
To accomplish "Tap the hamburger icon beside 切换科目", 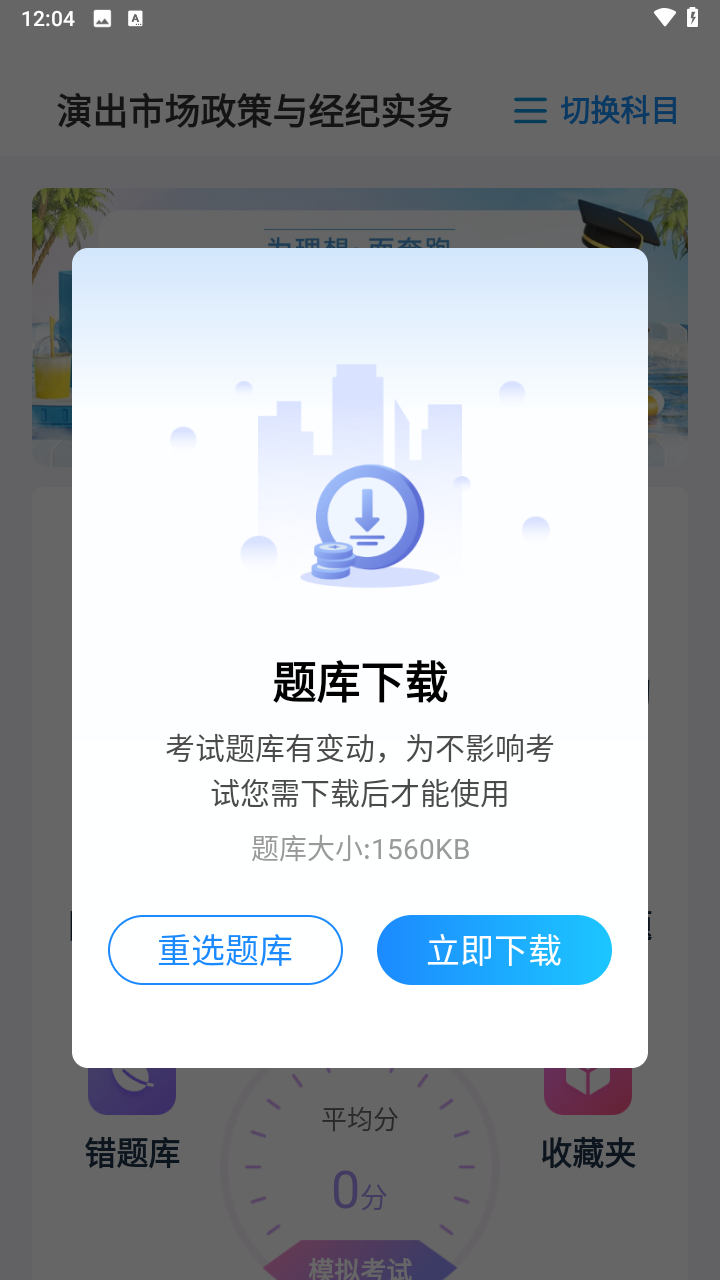I will coord(530,111).
